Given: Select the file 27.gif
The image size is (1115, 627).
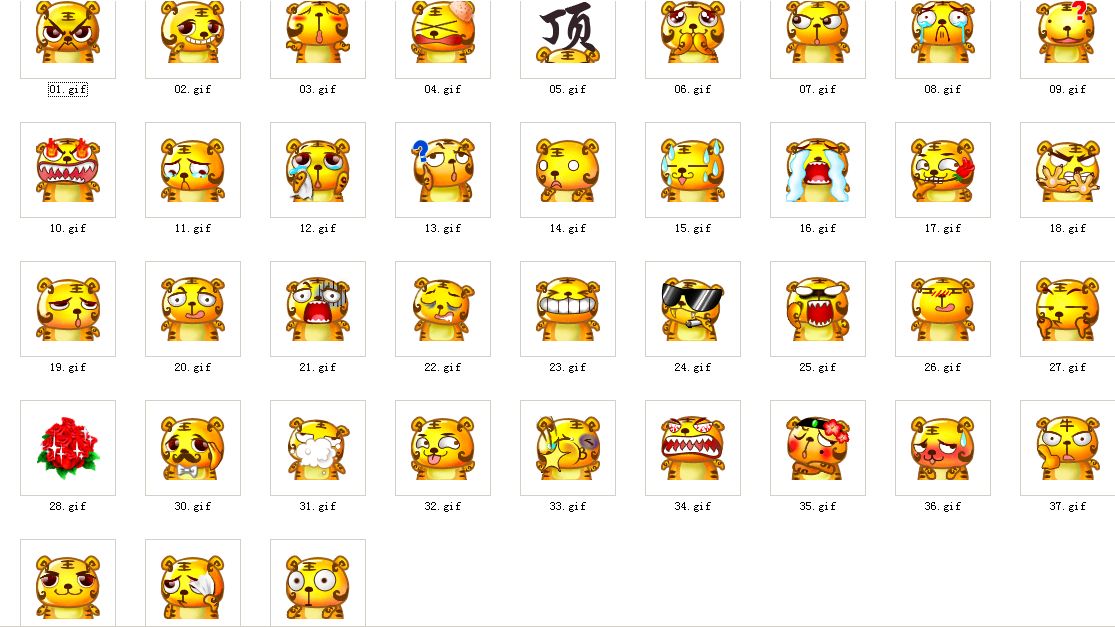Looking at the screenshot, I should pos(1067,308).
